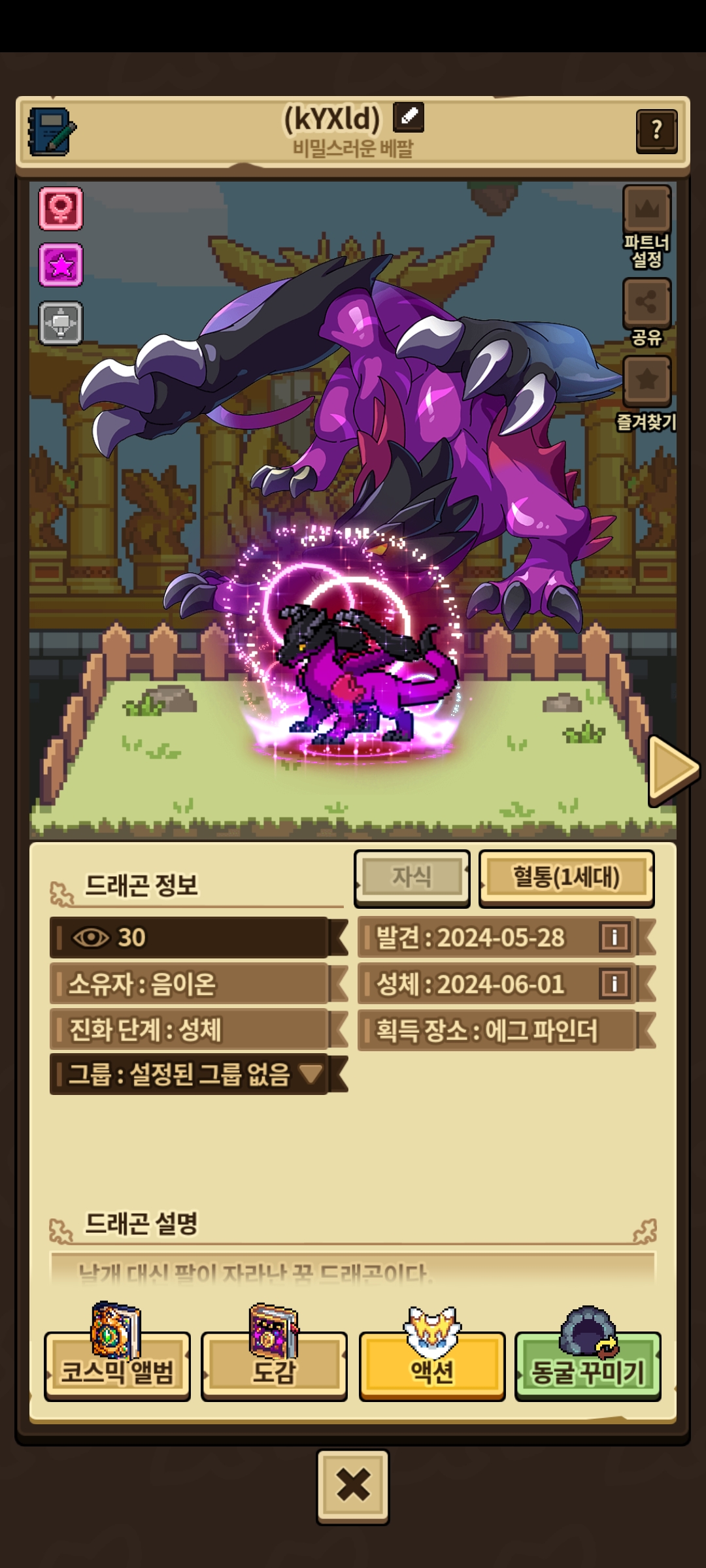
Task: Tap the pink star badge icon
Action: click(61, 265)
